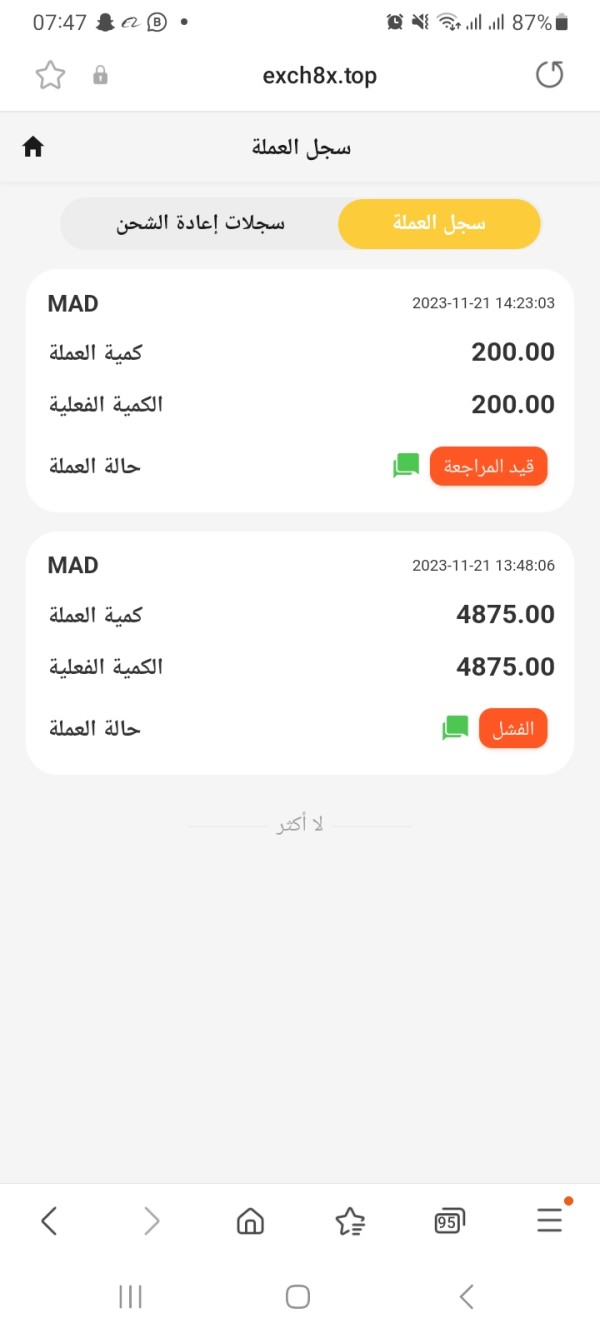Open the browser home page

click(x=250, y=1220)
